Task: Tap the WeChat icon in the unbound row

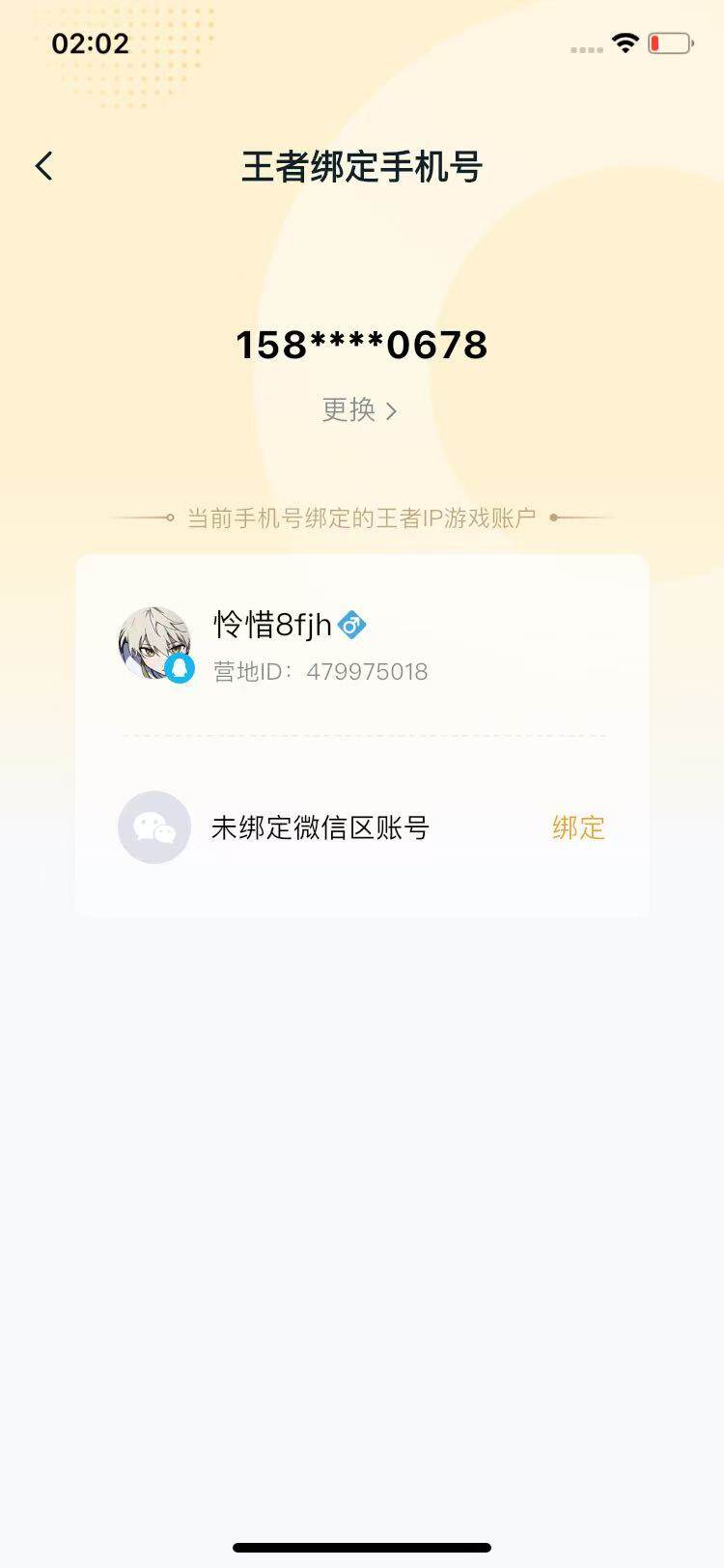Action: [154, 827]
